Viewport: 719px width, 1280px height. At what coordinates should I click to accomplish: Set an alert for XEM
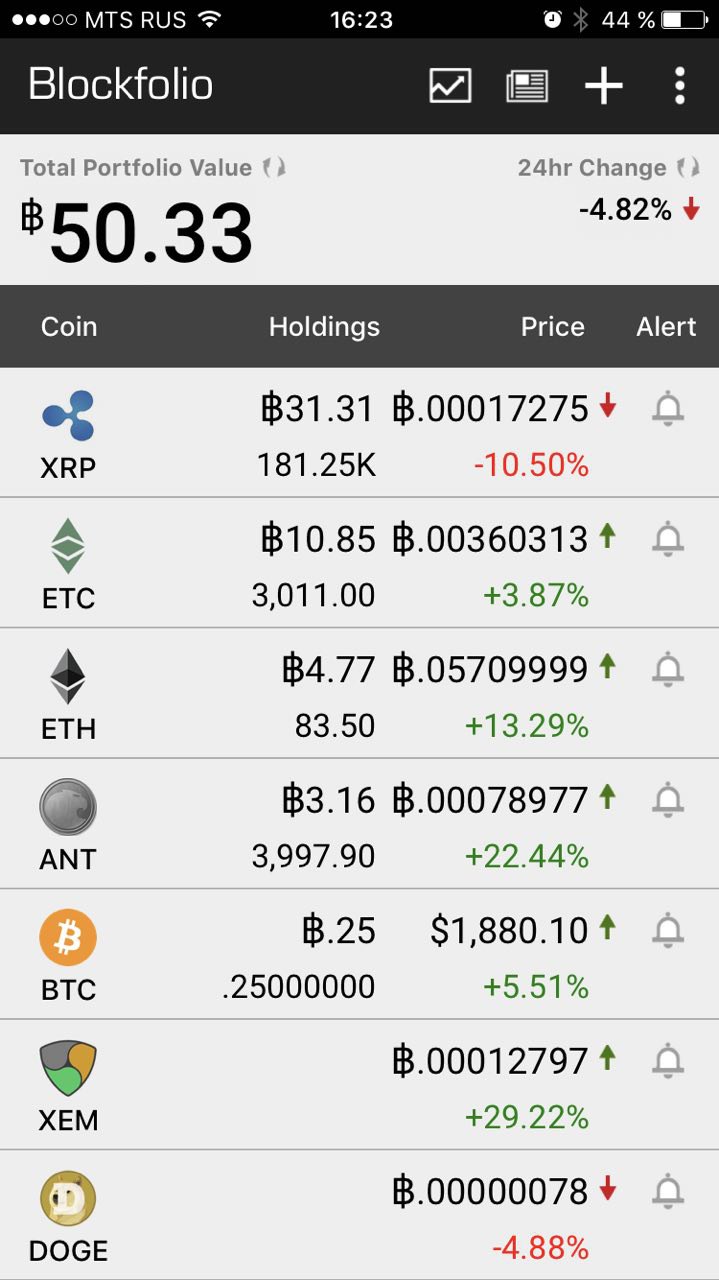[668, 1061]
